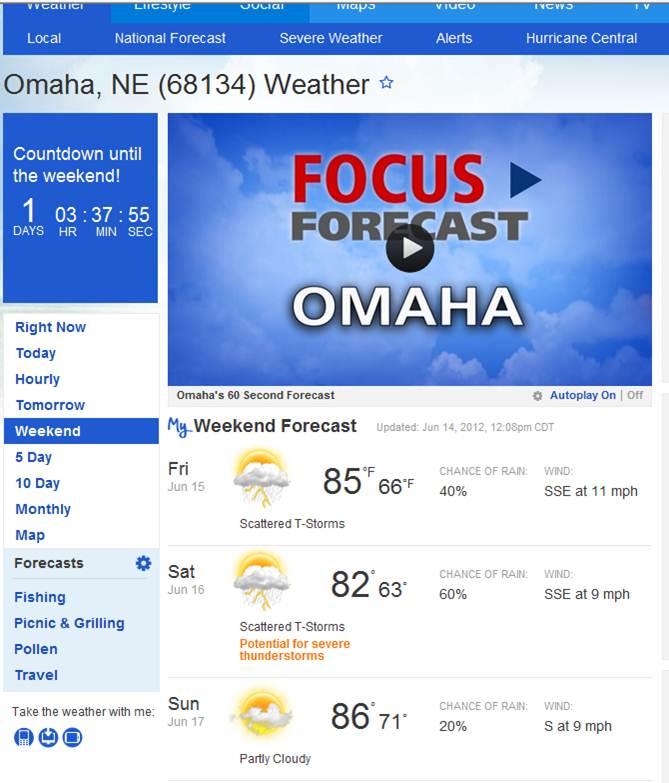Open the Severe Weather section
The width and height of the screenshot is (669, 783).
coord(331,38)
